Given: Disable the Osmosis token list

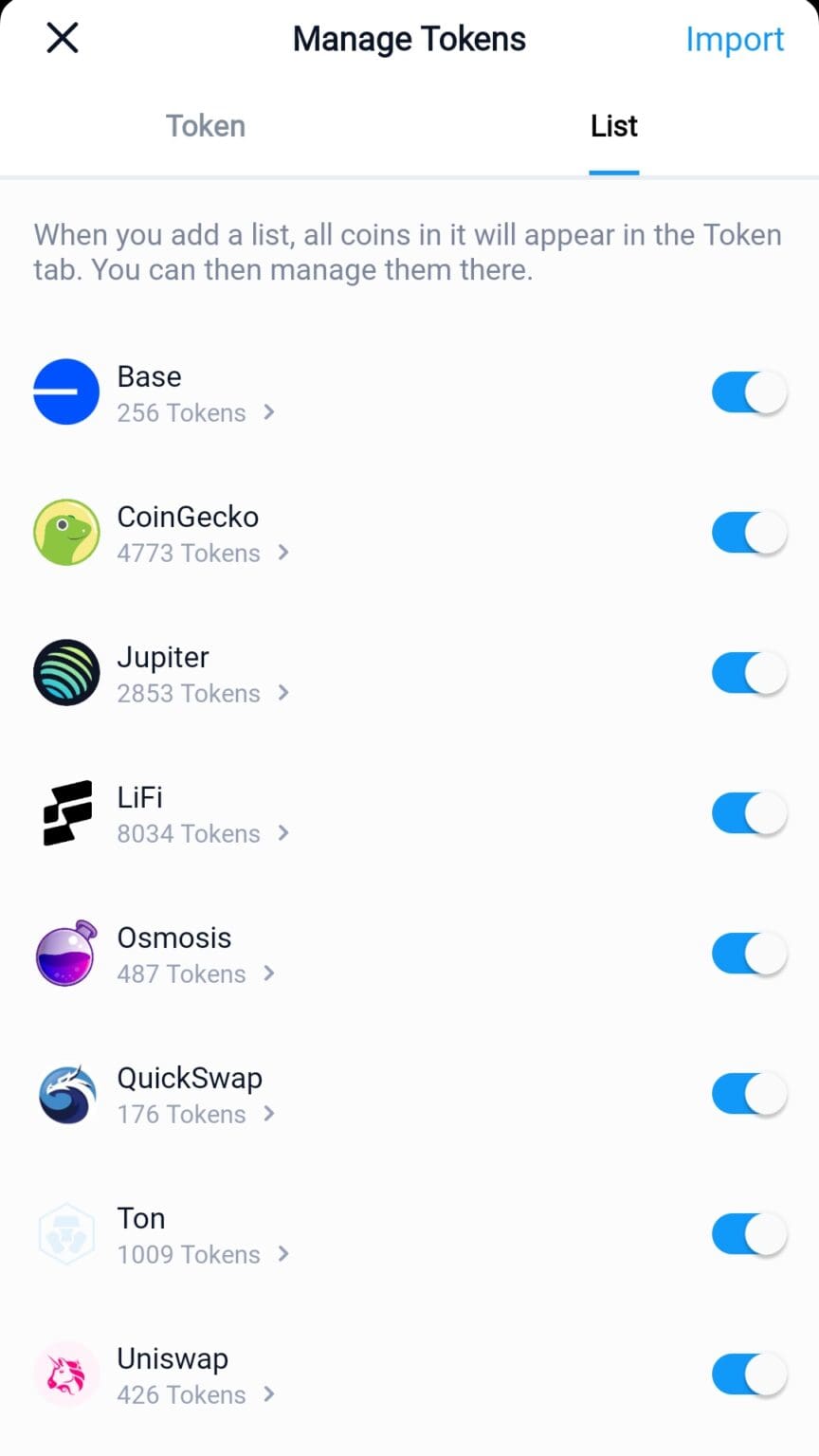Looking at the screenshot, I should pyautogui.click(x=749, y=954).
